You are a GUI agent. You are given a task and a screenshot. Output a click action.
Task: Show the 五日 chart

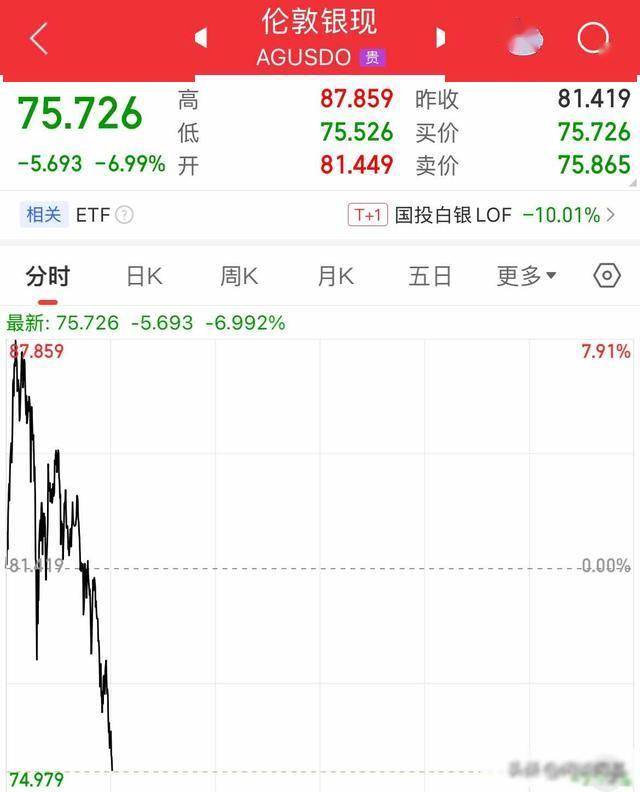[x=430, y=276]
